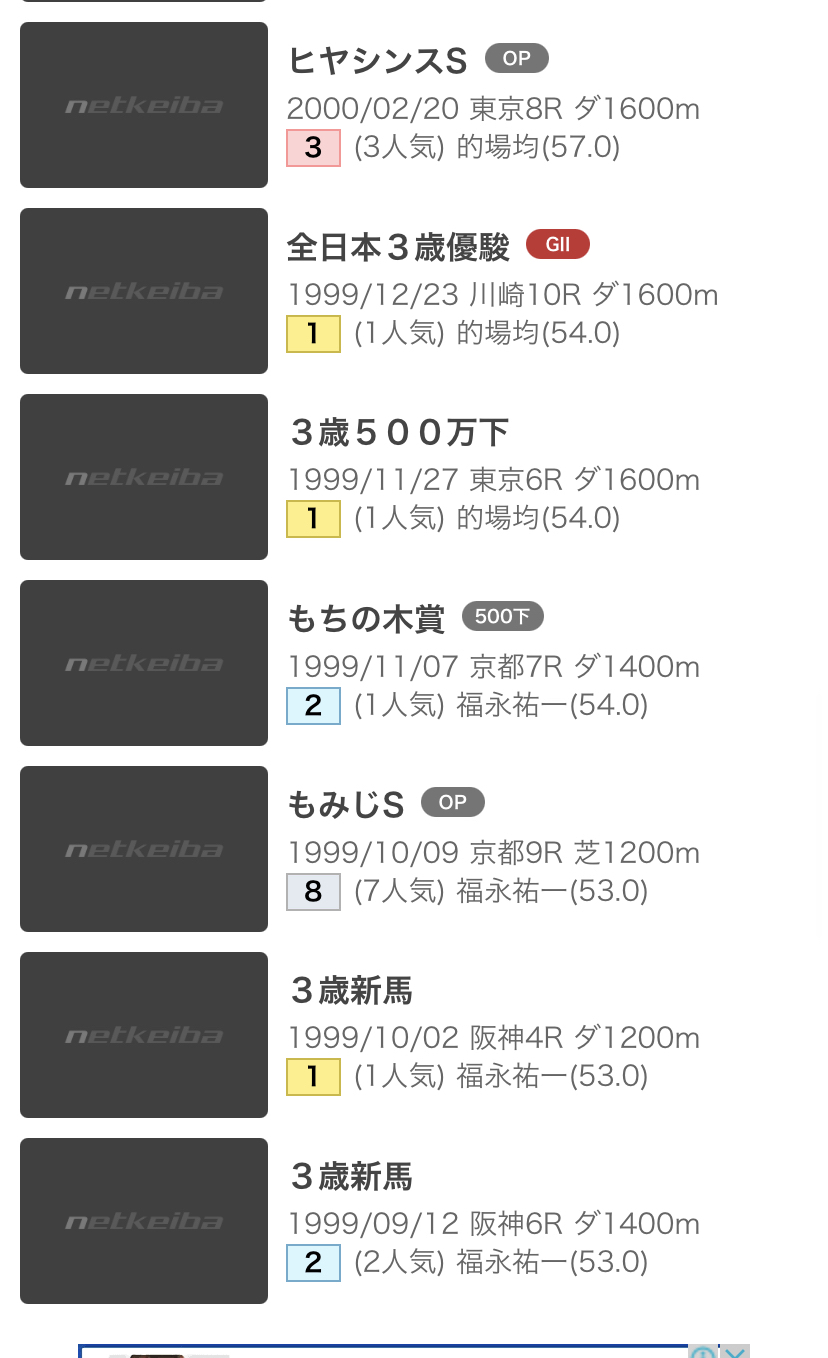View the 全日本3歳優駿 GII race
This screenshot has height=1358, width=828.
coord(398,247)
